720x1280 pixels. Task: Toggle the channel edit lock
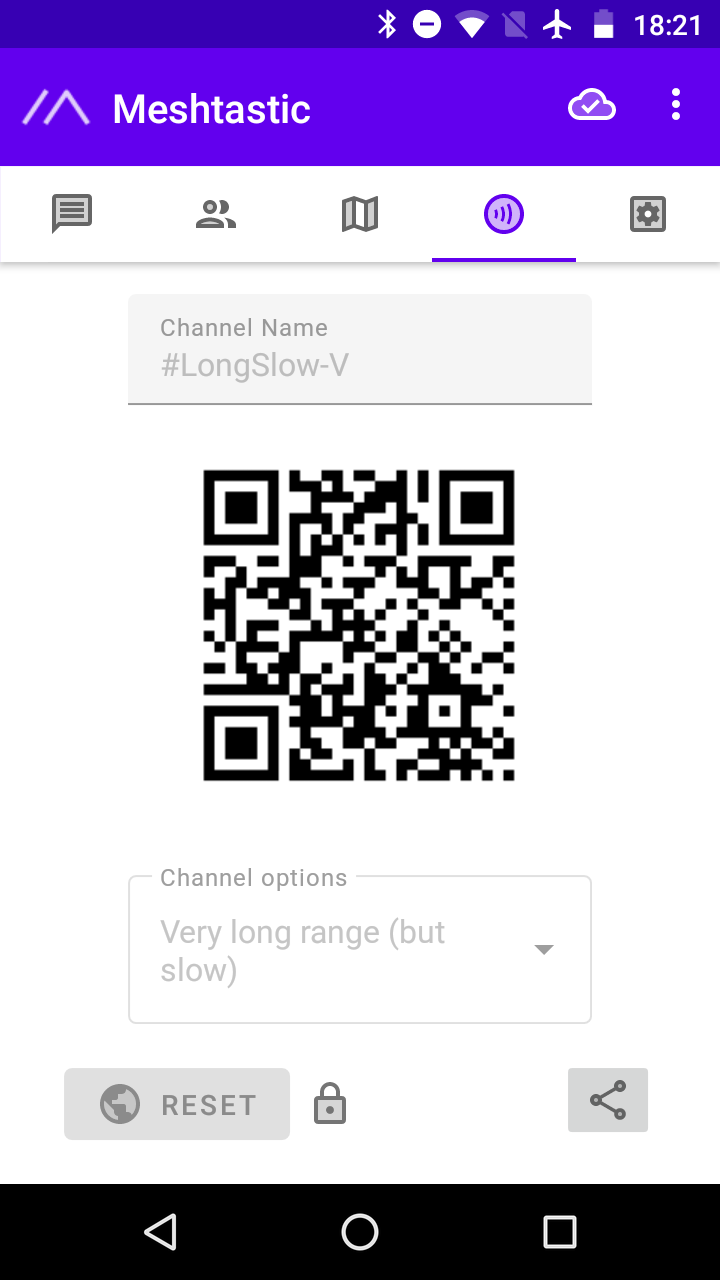330,1104
